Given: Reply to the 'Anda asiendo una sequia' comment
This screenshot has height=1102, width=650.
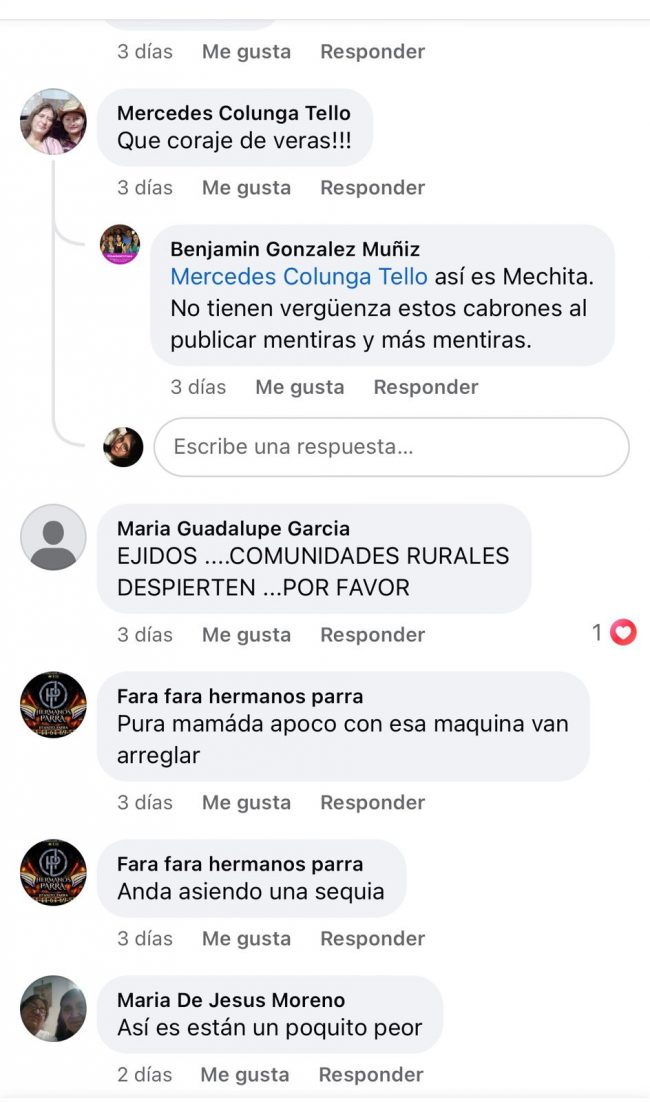Looking at the screenshot, I should click(372, 938).
